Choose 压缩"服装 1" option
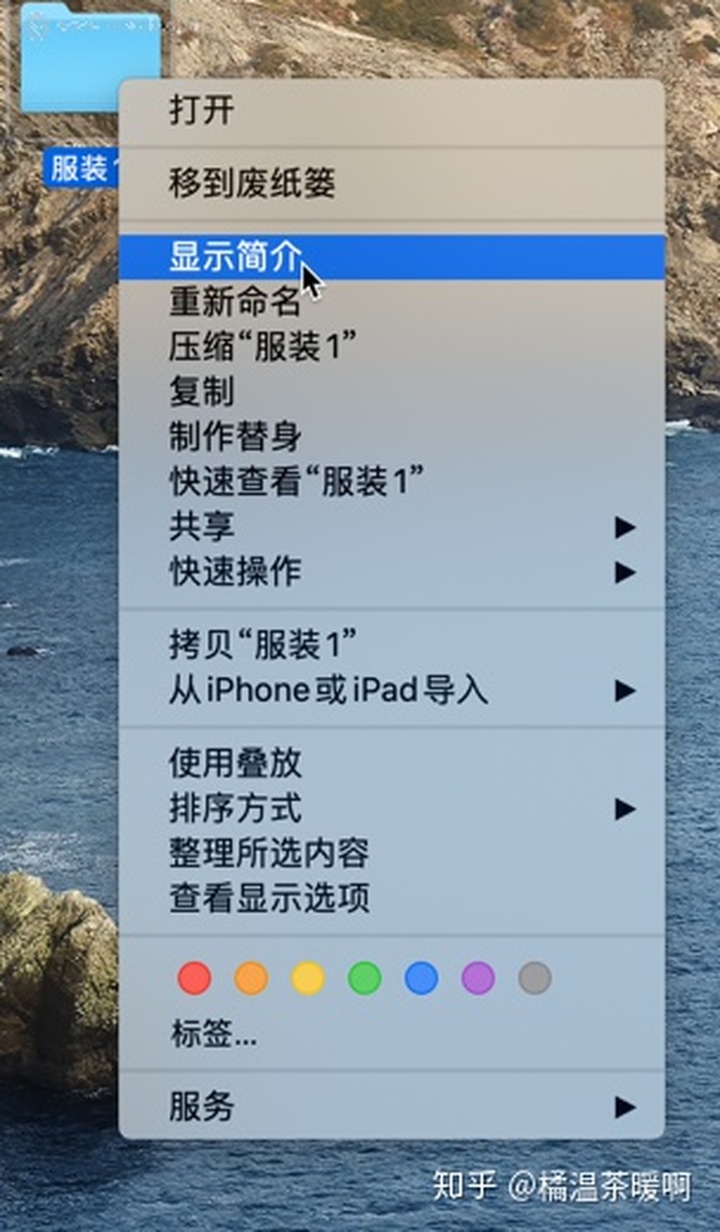Viewport: 720px width, 1232px height. tap(392, 347)
